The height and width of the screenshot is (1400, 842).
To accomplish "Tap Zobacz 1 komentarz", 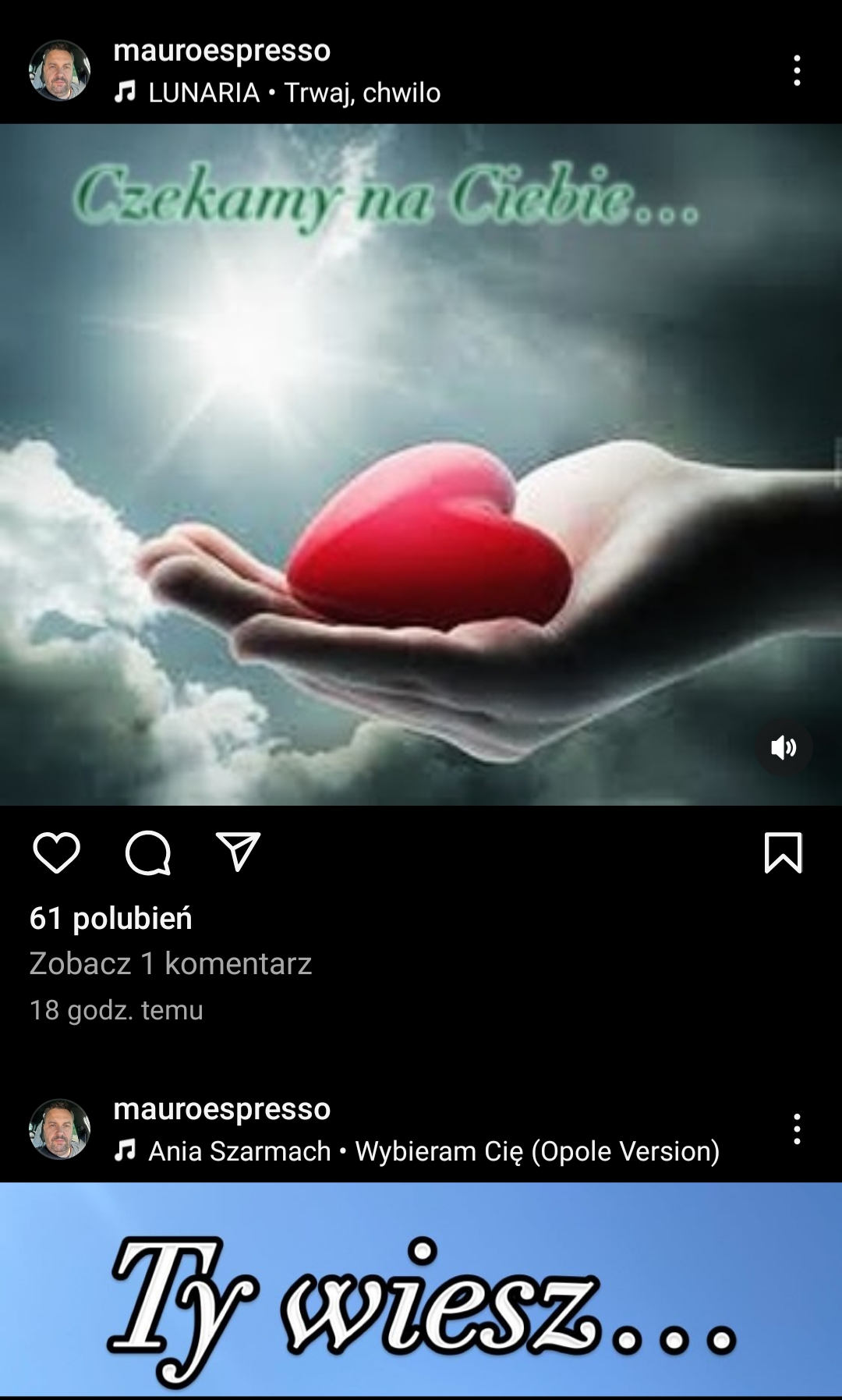I will pos(170,964).
